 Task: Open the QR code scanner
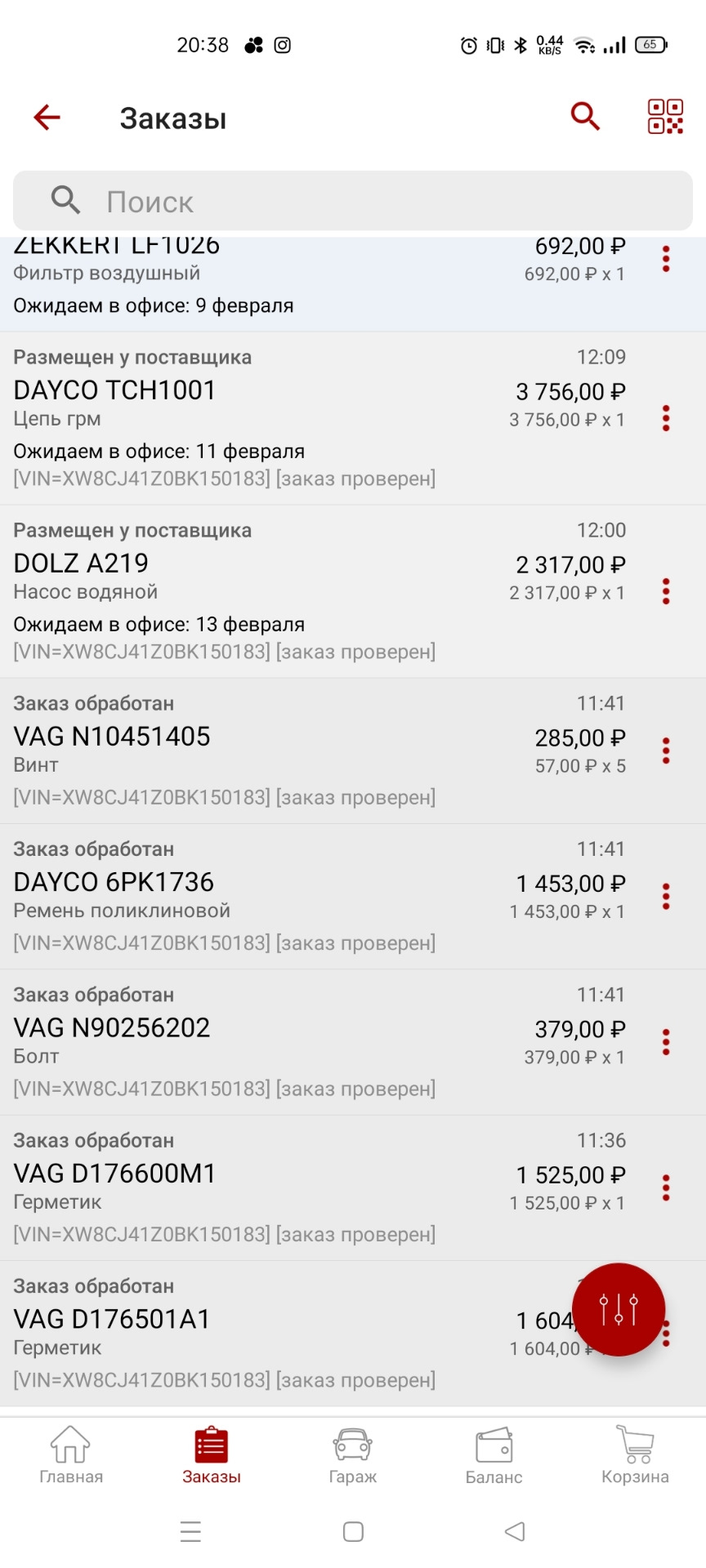[665, 117]
